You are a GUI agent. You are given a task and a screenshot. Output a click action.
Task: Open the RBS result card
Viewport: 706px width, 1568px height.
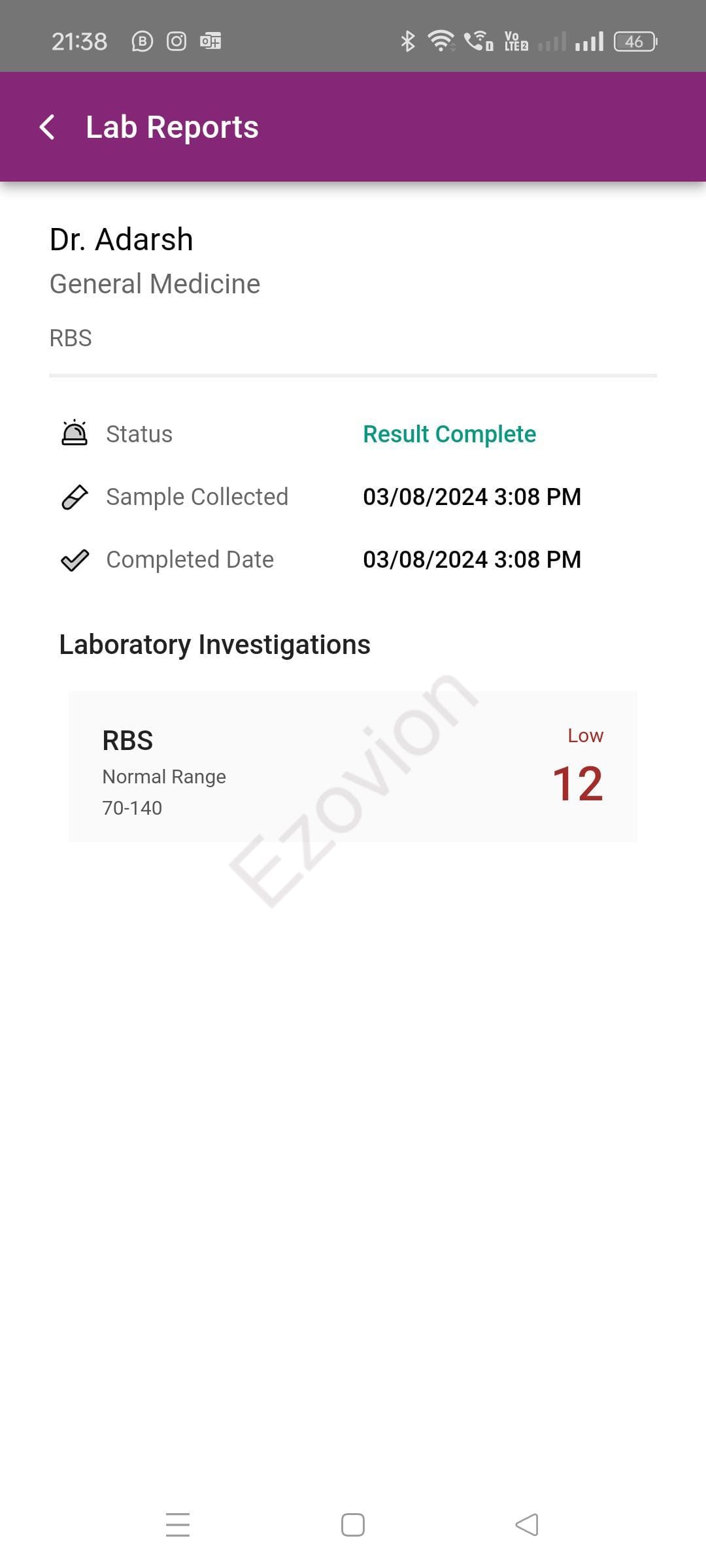[352, 766]
